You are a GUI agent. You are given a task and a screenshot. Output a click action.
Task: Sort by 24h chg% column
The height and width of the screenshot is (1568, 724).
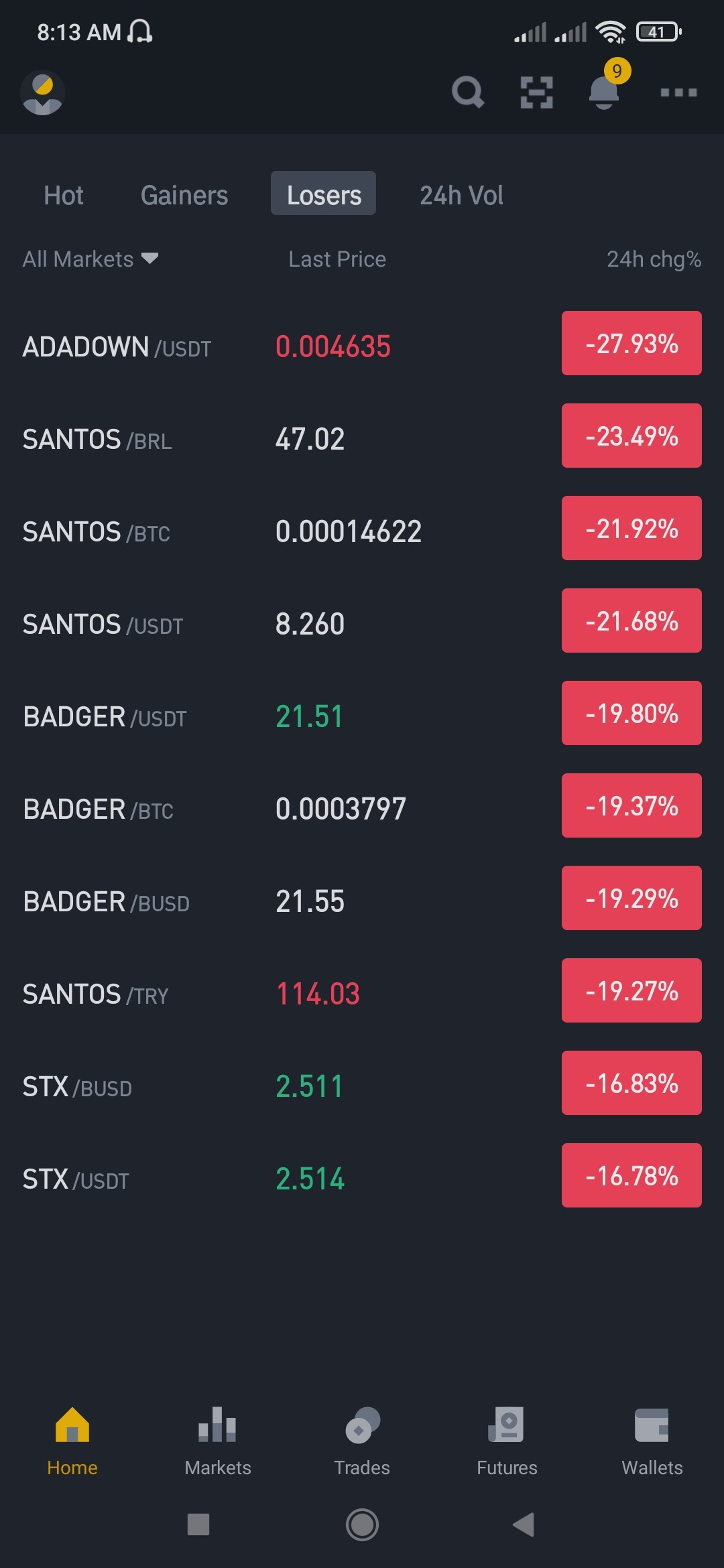(x=654, y=259)
